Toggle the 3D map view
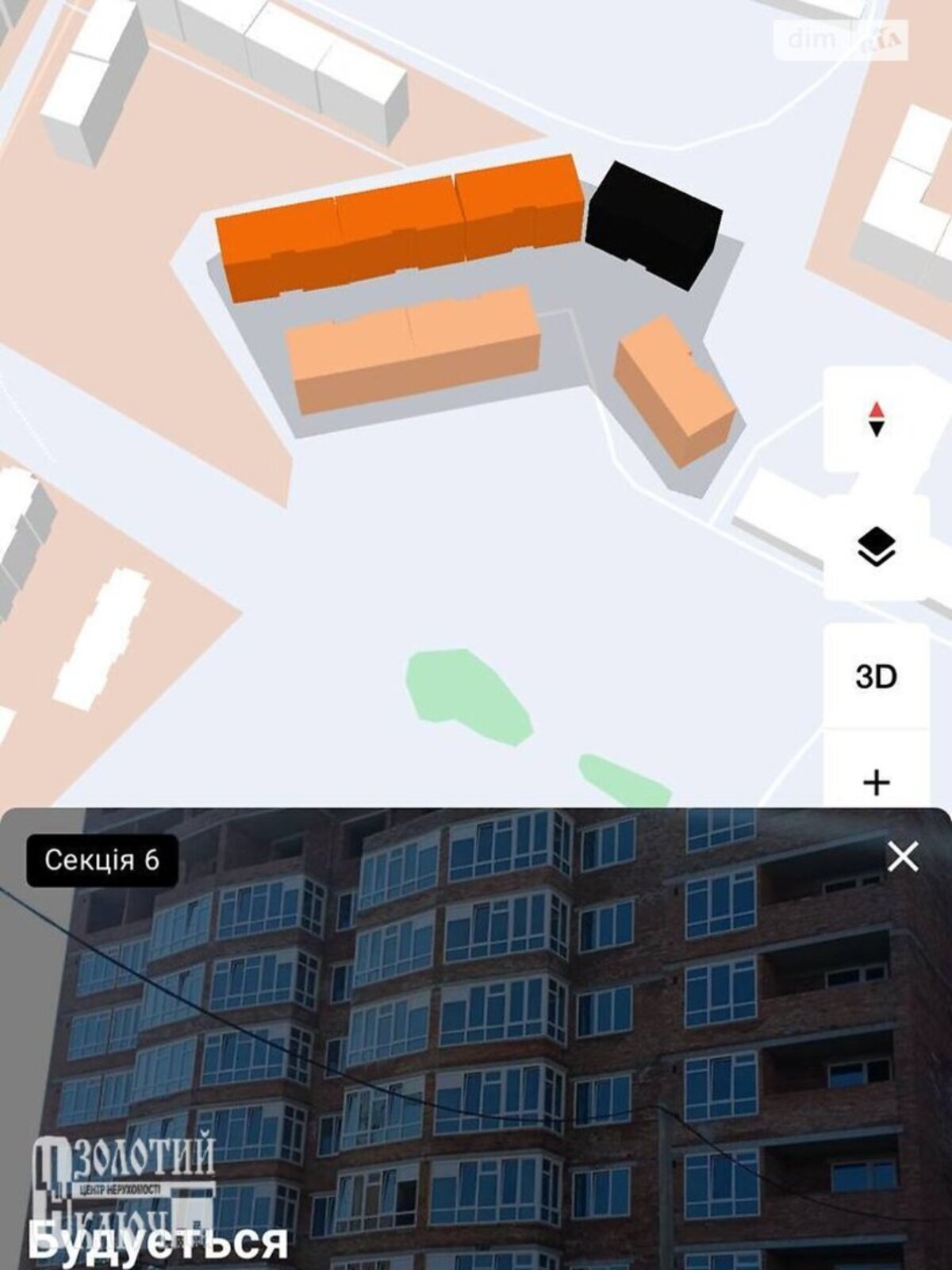The width and height of the screenshot is (952, 1270). point(876,677)
